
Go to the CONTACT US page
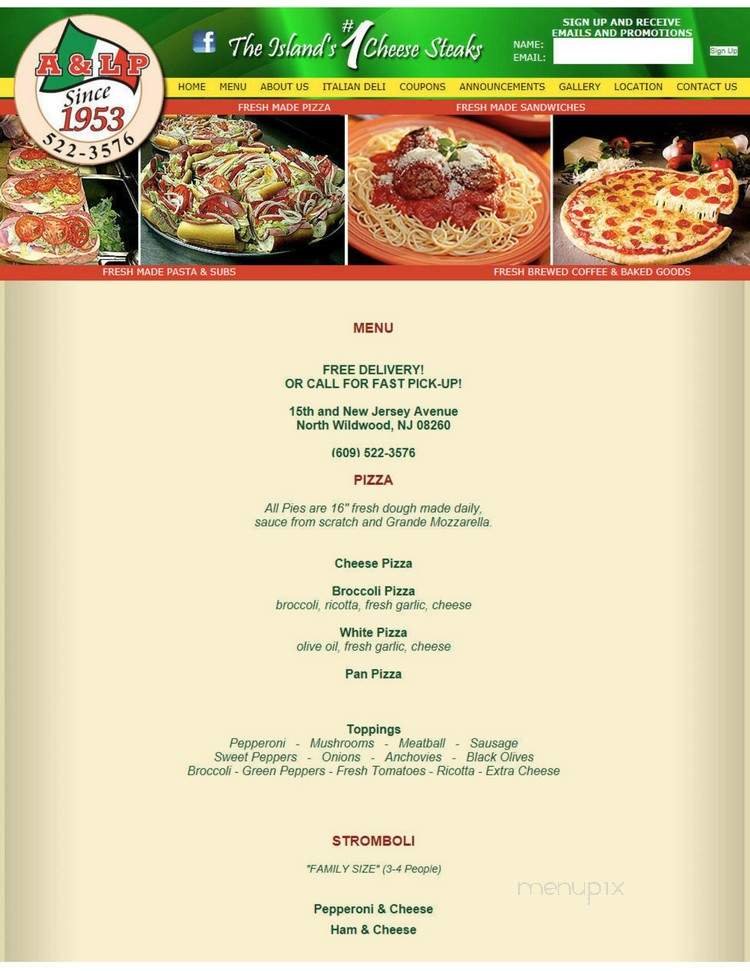coord(706,87)
